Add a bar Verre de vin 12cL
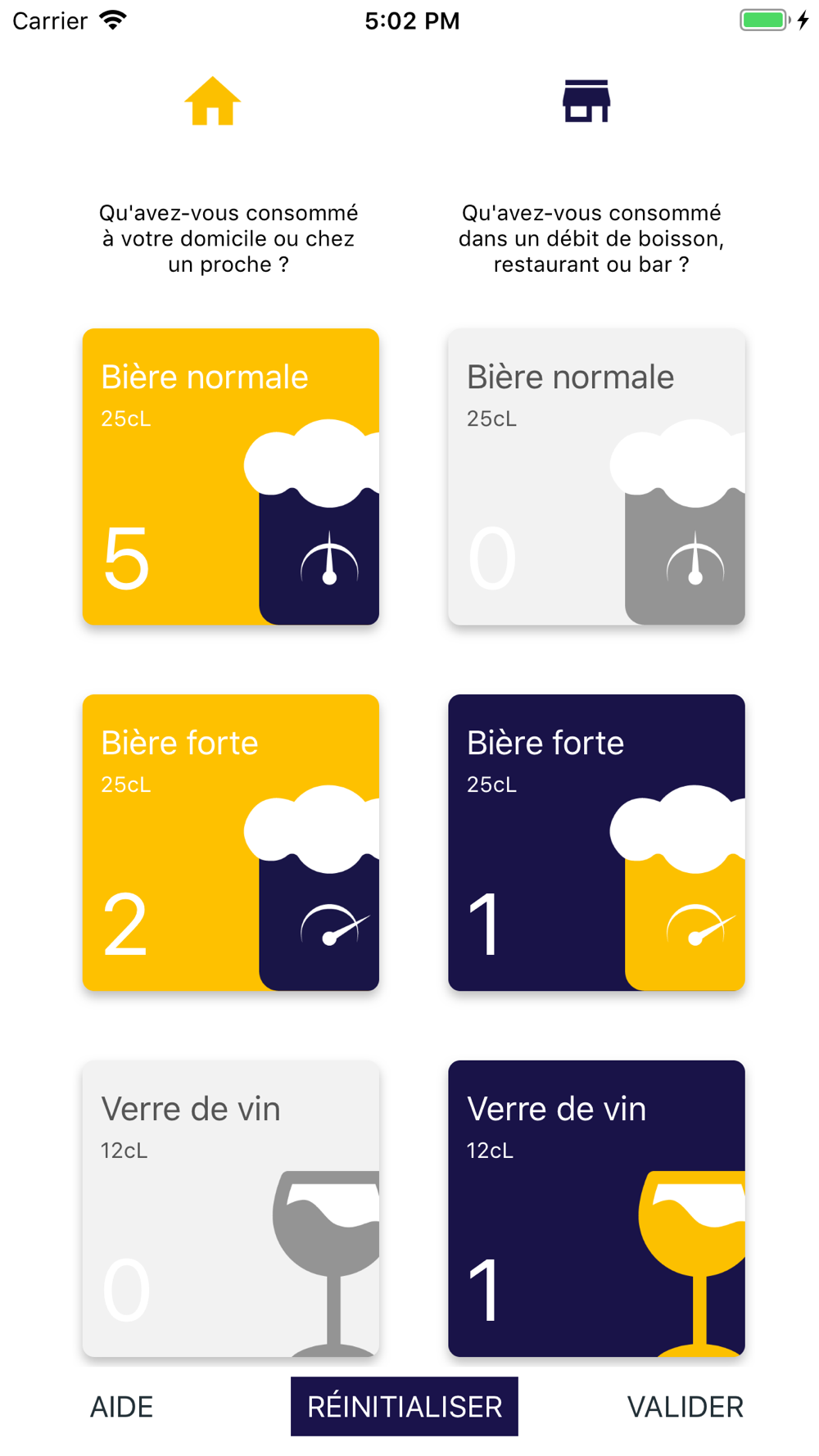 pyautogui.click(x=596, y=1209)
